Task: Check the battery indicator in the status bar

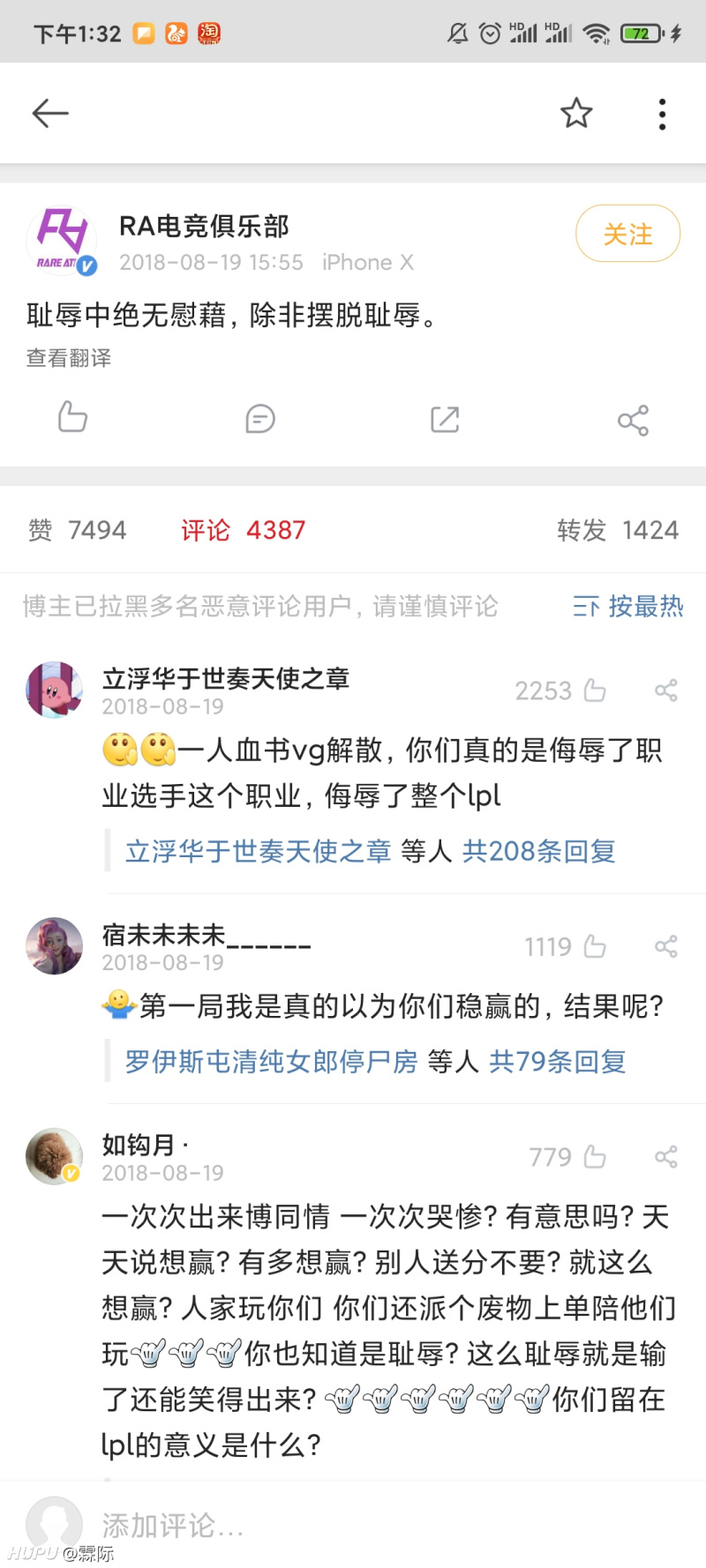Action: click(639, 32)
